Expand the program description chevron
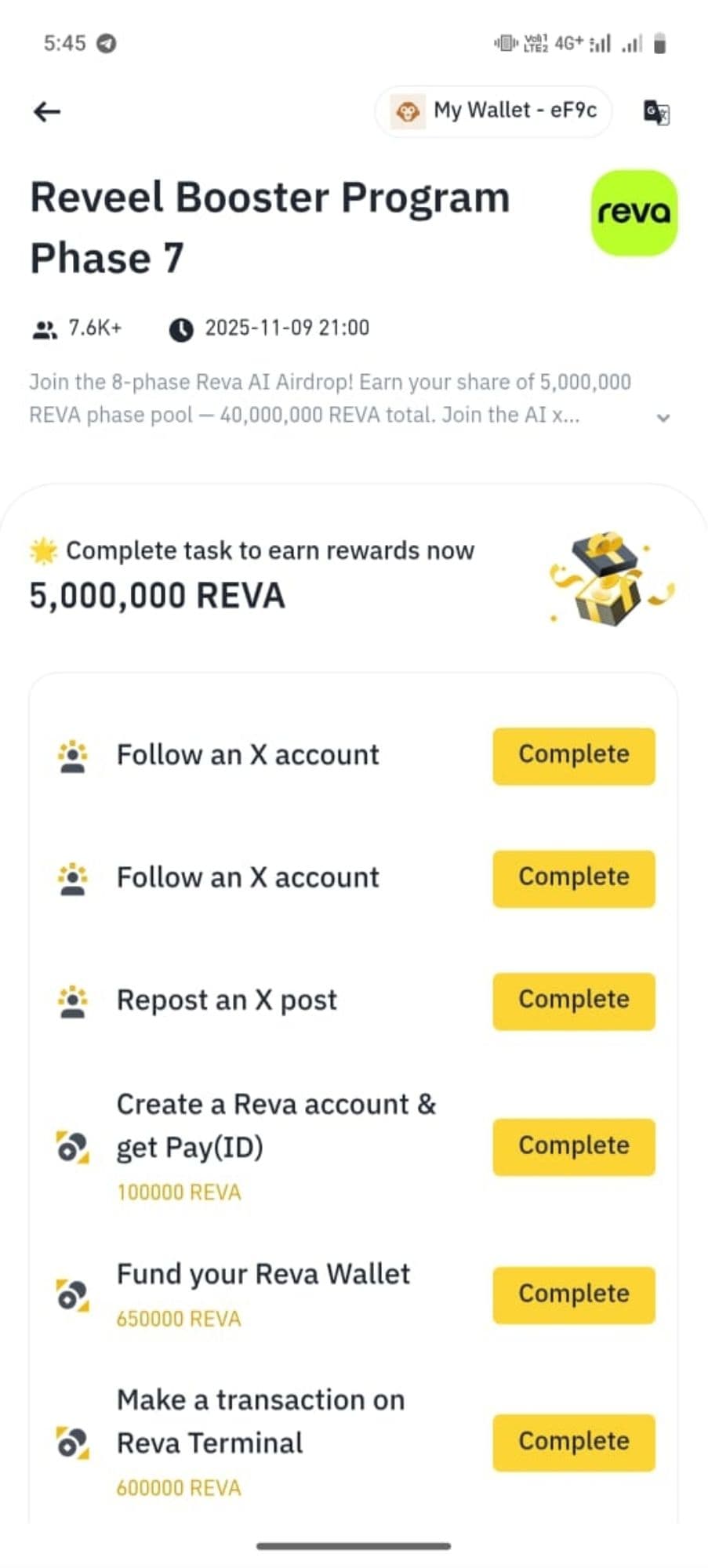This screenshot has height=1568, width=708. coord(663,418)
